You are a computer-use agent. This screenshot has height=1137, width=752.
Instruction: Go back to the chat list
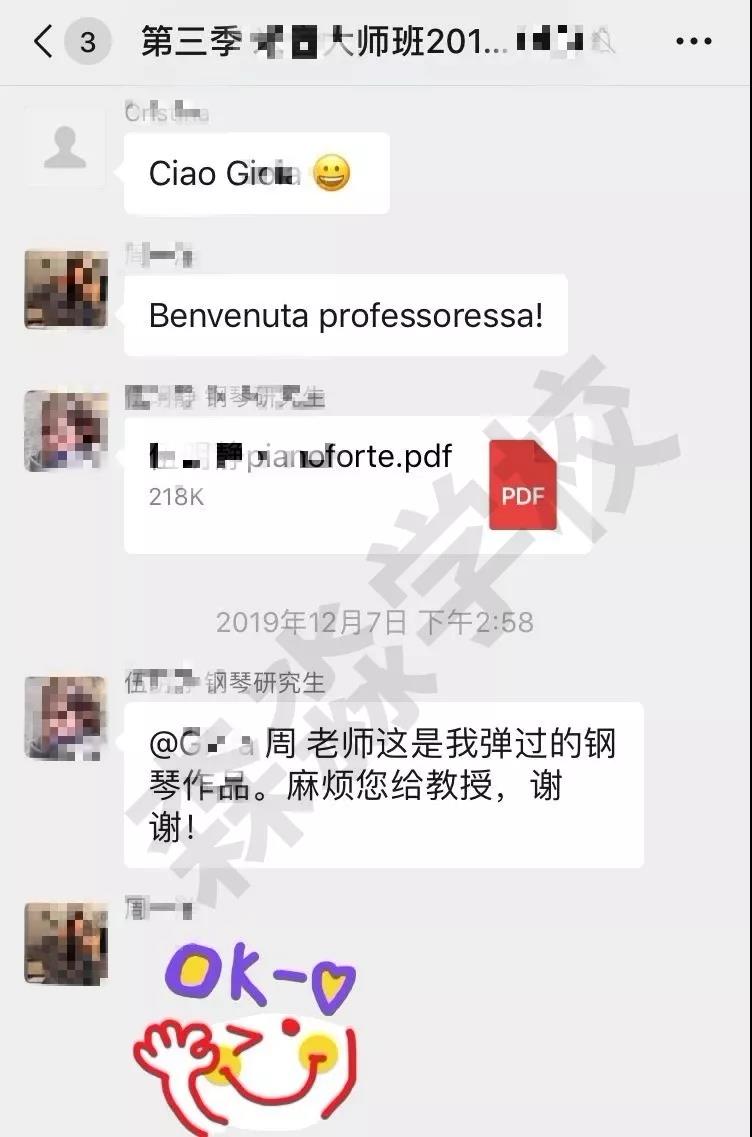pyautogui.click(x=42, y=42)
